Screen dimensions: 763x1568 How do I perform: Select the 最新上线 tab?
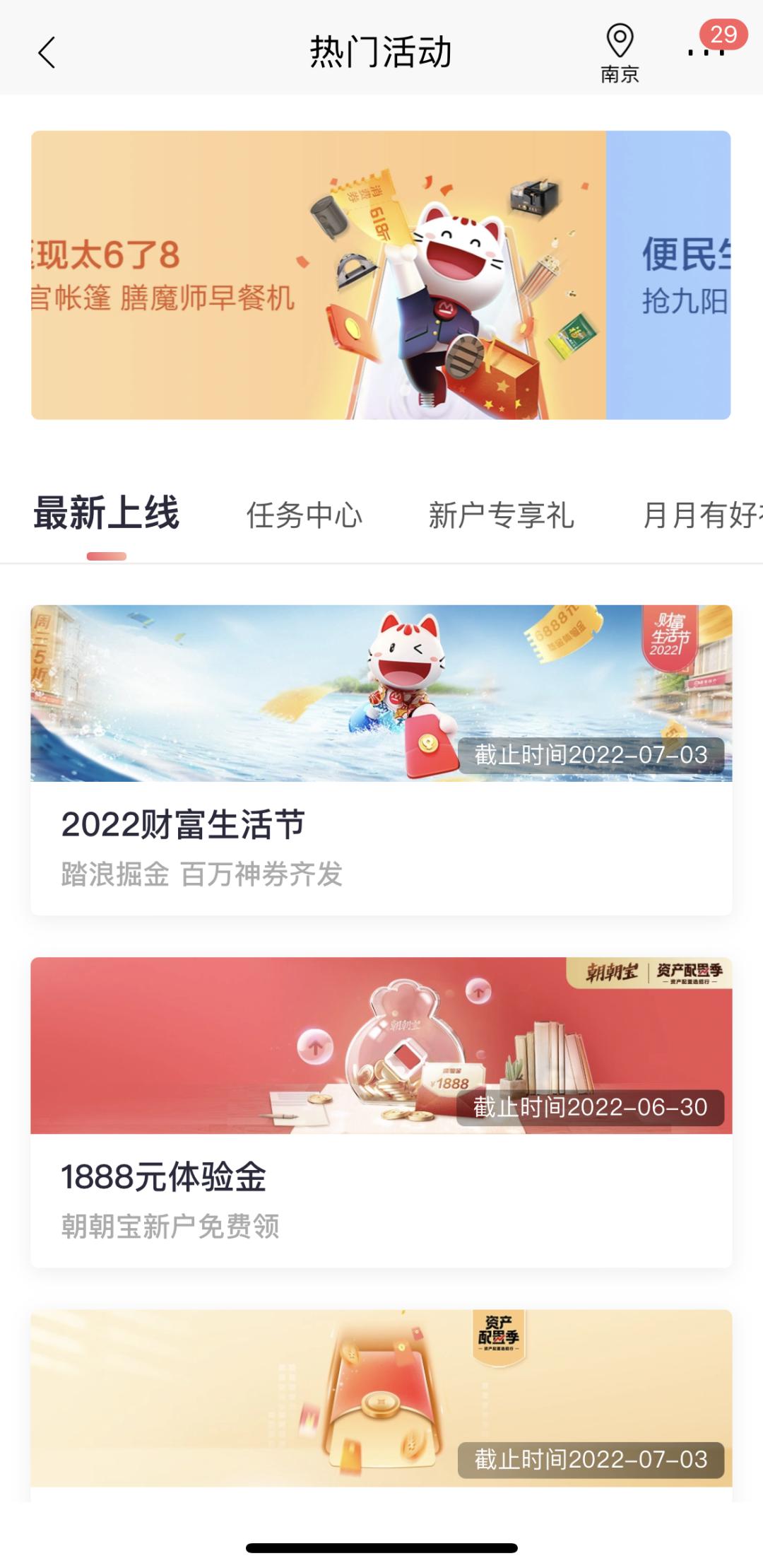pos(107,516)
